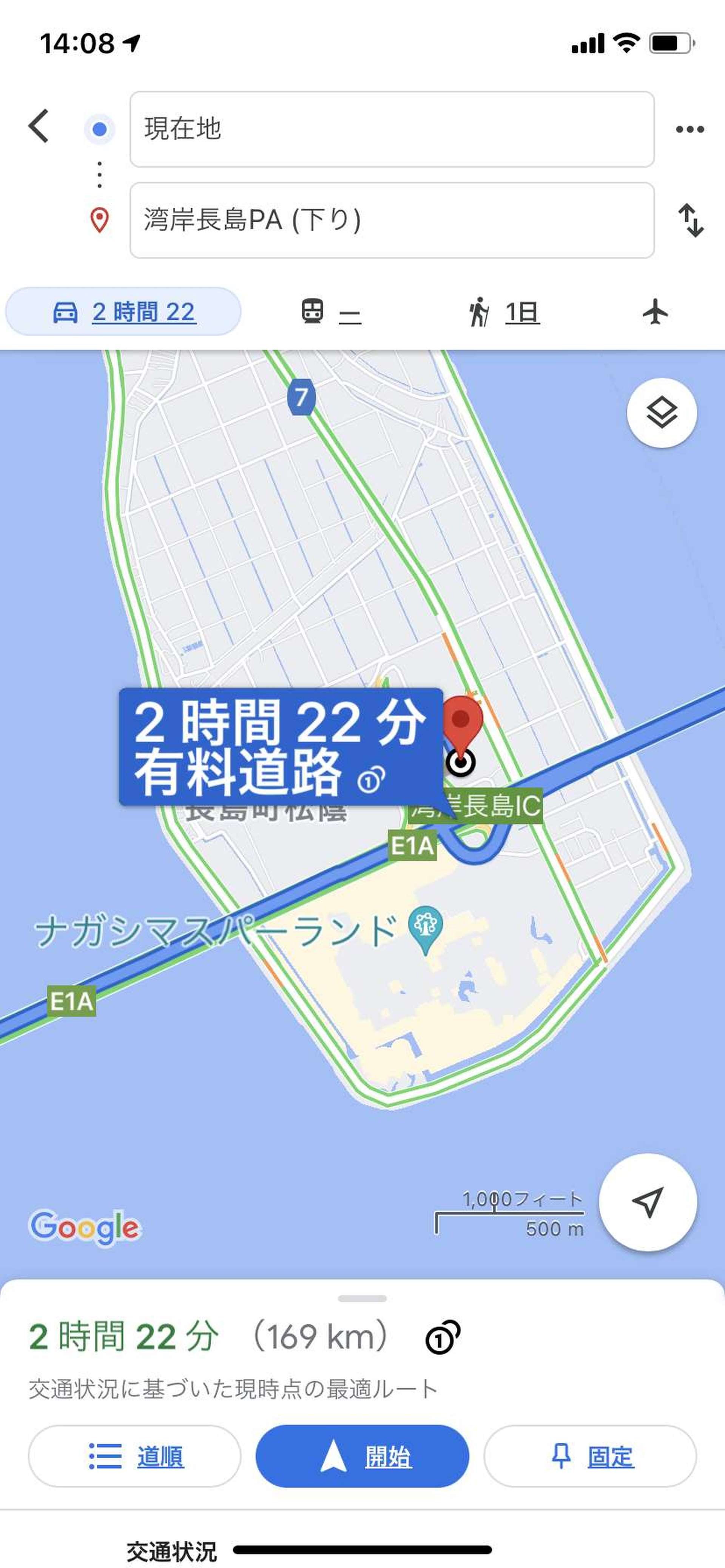Switch to the transit train tab

(331, 312)
